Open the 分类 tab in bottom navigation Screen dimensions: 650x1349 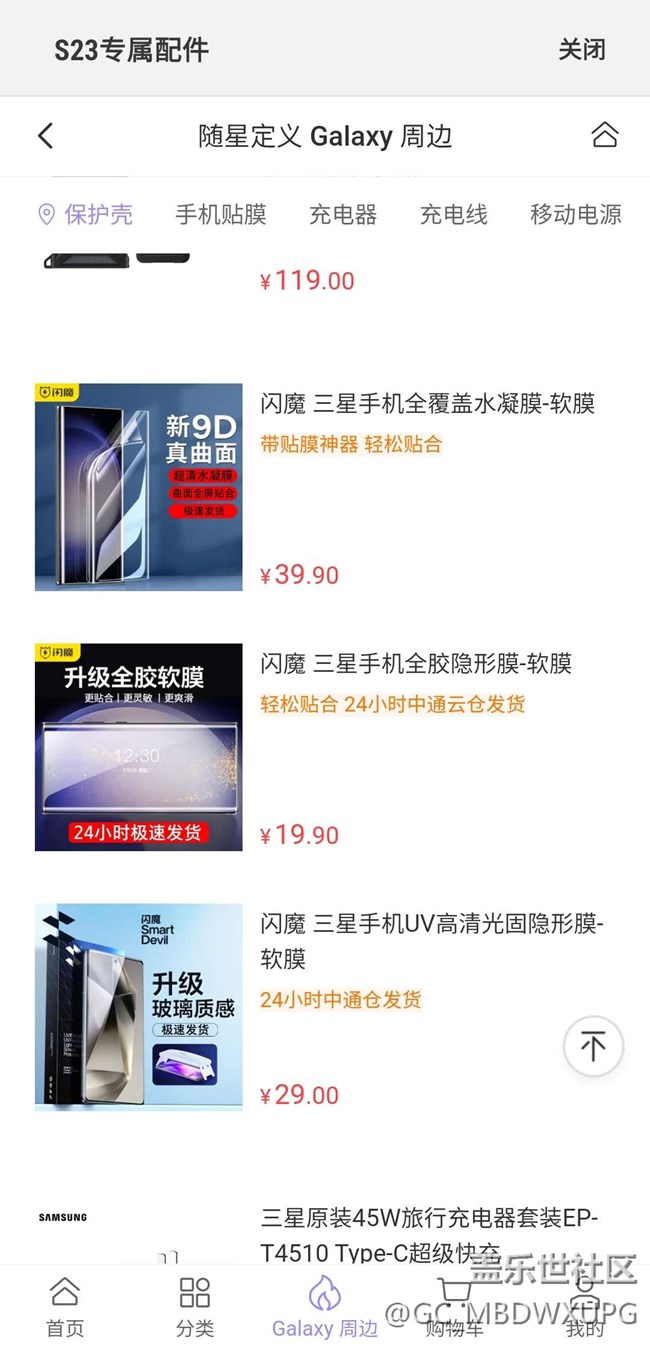194,1306
